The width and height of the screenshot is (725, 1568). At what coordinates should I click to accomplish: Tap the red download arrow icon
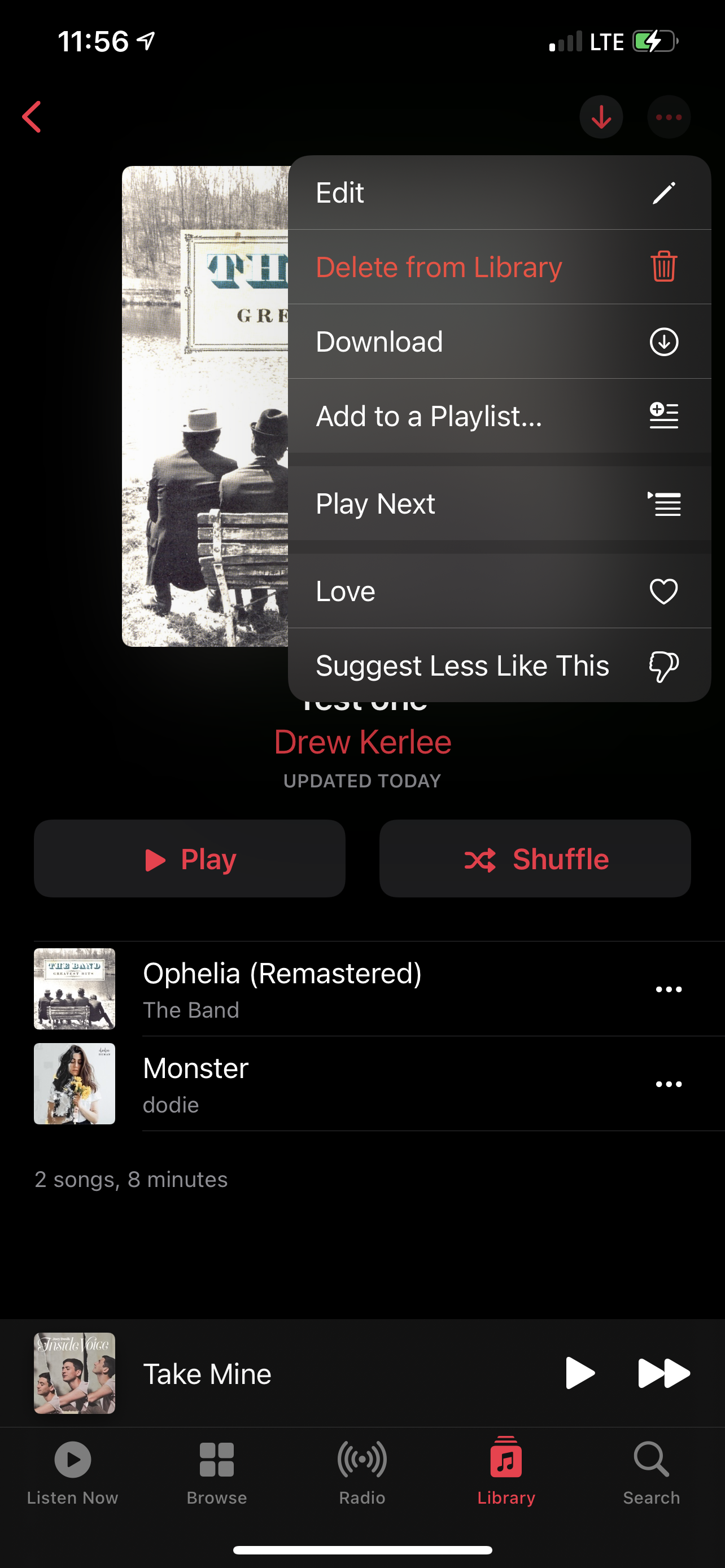601,117
